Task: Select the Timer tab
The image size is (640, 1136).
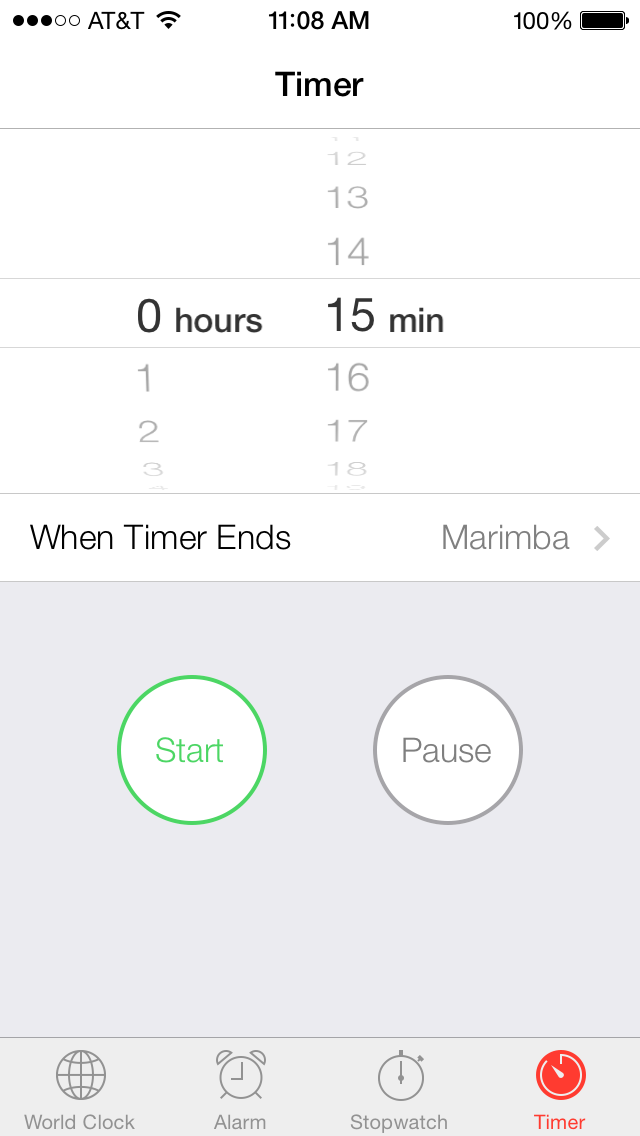Action: coord(560,1090)
